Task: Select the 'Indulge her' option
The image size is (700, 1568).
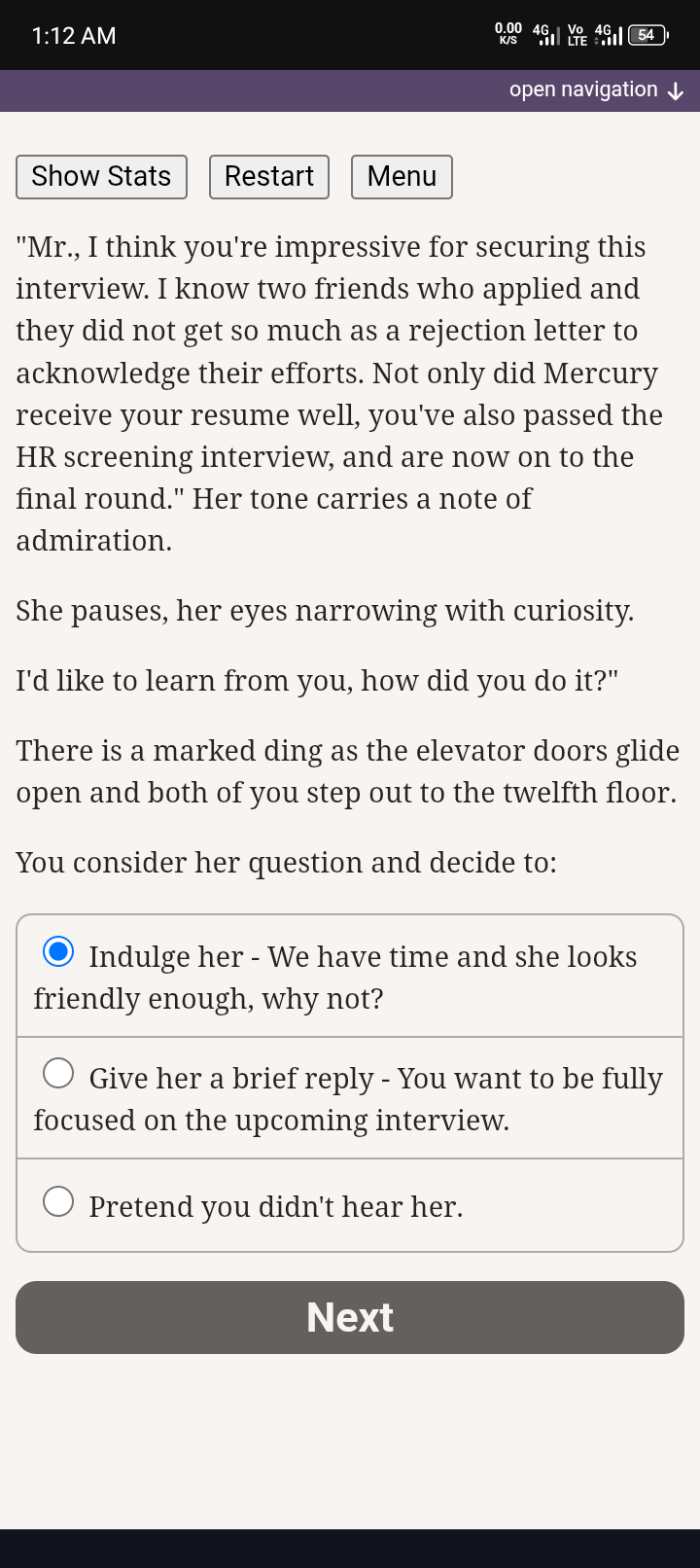Action: pos(59,952)
